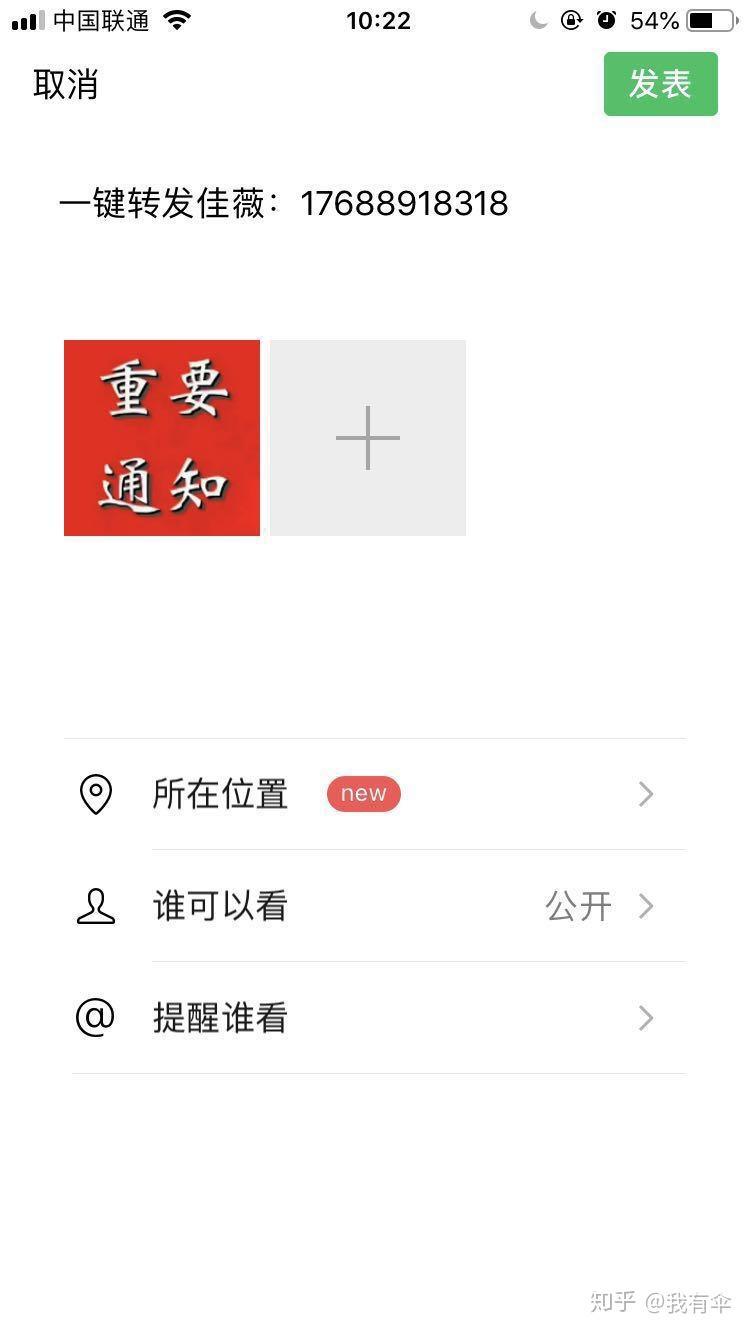The image size is (750, 1334).
Task: Tap the plus icon to add another photo
Action: pyautogui.click(x=367, y=437)
